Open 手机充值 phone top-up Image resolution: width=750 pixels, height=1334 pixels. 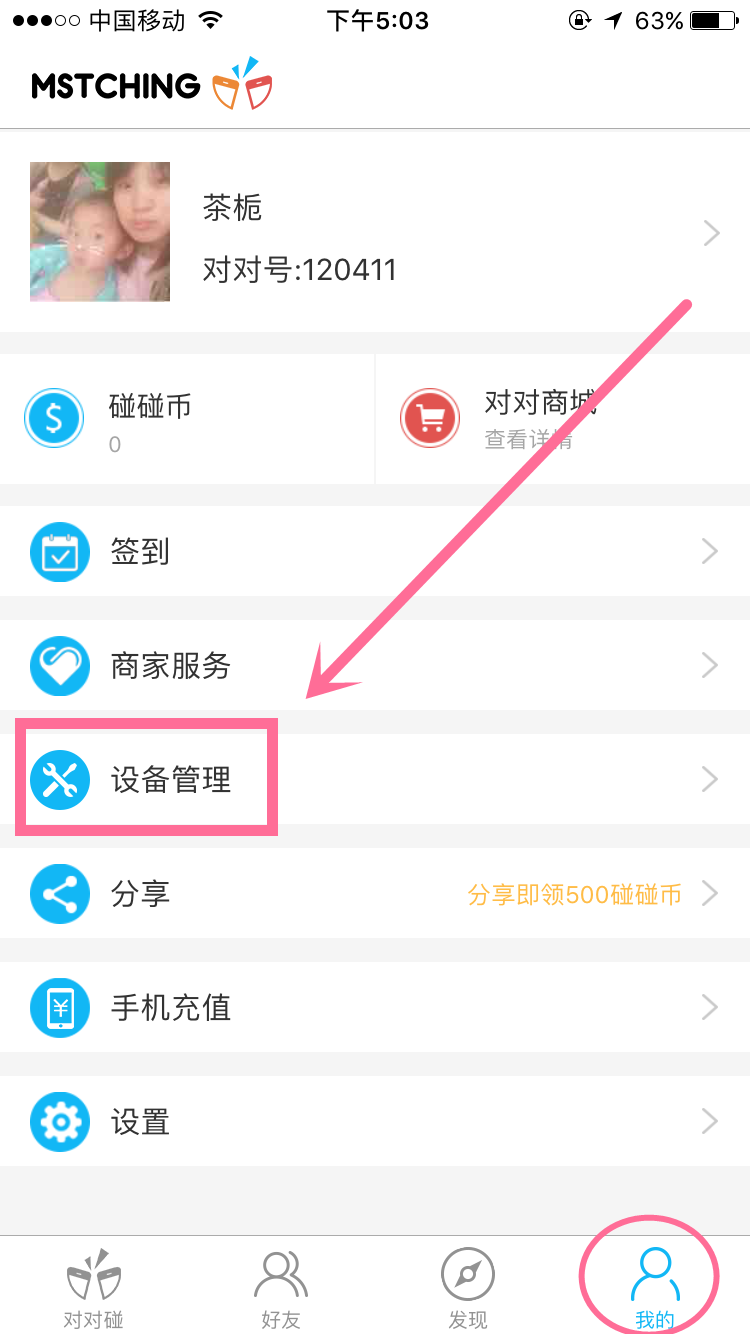(x=375, y=1007)
